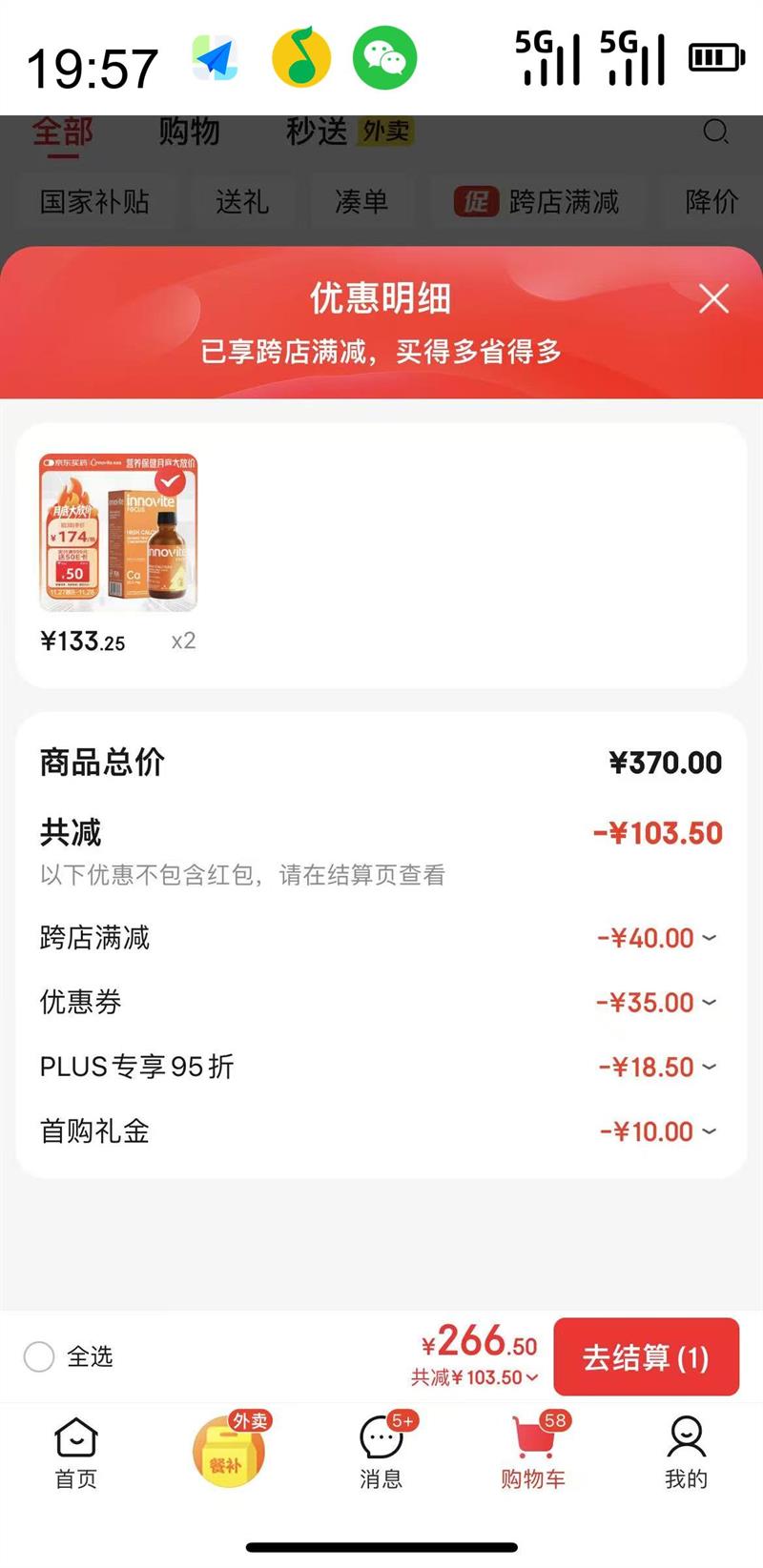Close the 优惠明细 panel
This screenshot has height=1568, width=763.
(x=713, y=299)
